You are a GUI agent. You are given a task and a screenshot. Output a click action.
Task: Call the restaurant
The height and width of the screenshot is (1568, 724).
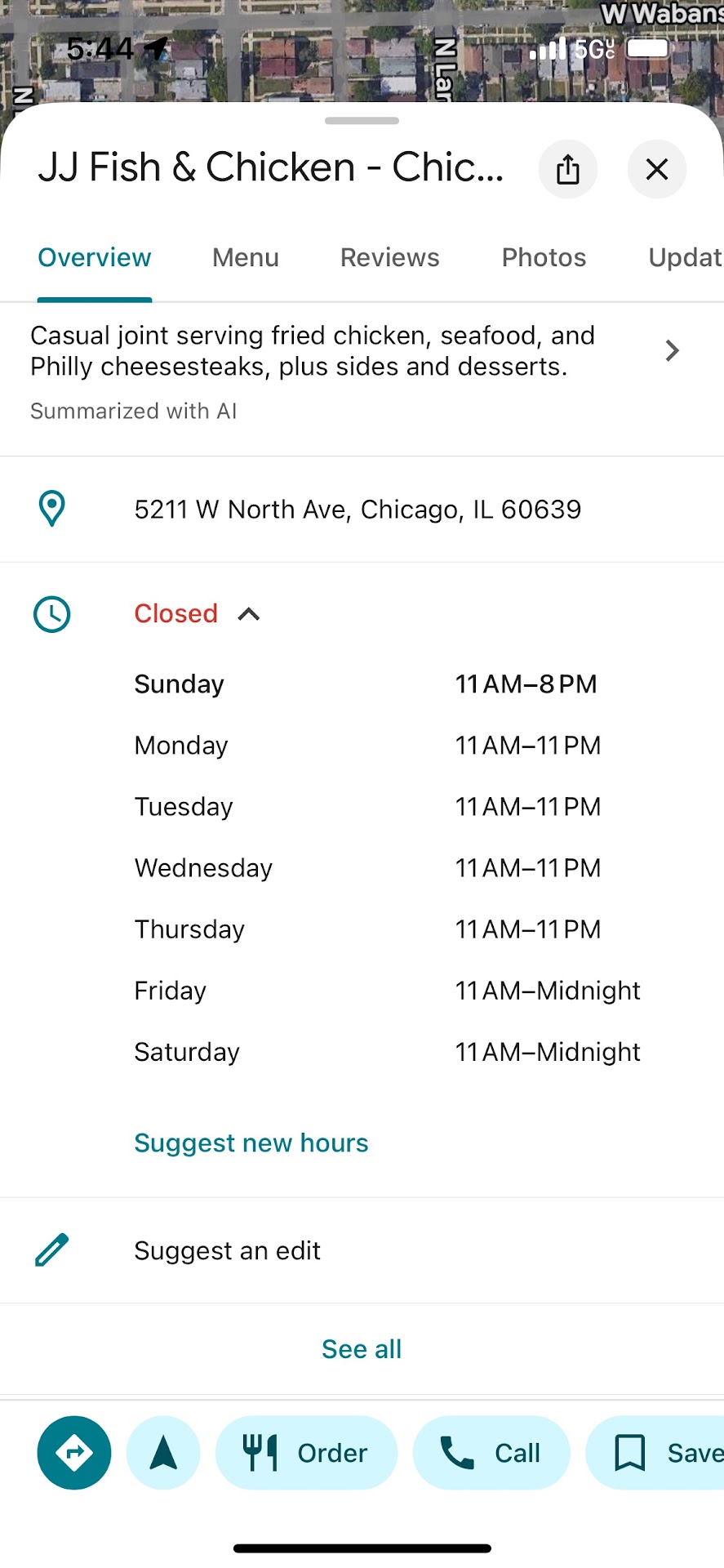(x=491, y=1453)
